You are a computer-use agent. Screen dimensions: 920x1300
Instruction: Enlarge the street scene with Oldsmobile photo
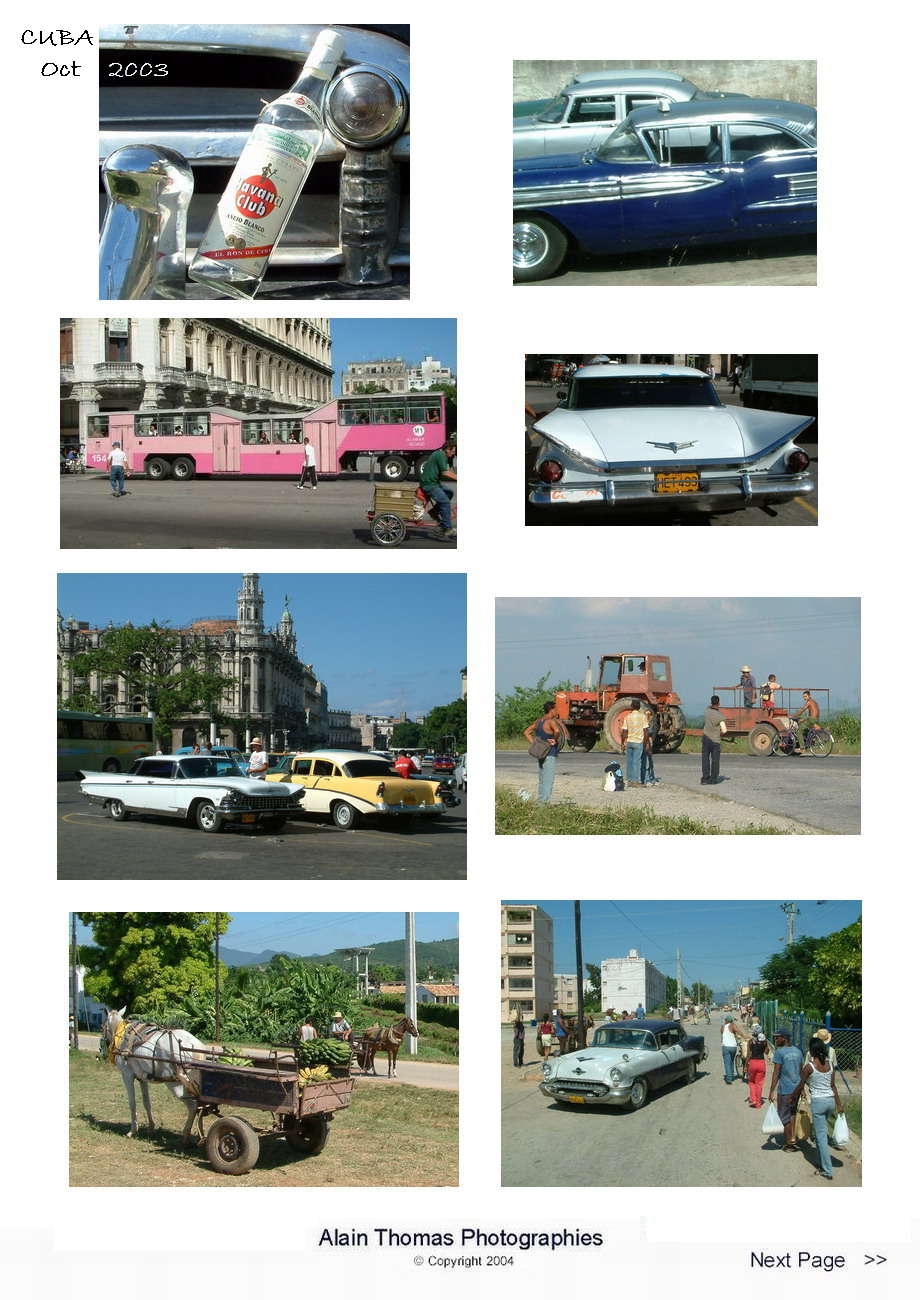tap(680, 1043)
